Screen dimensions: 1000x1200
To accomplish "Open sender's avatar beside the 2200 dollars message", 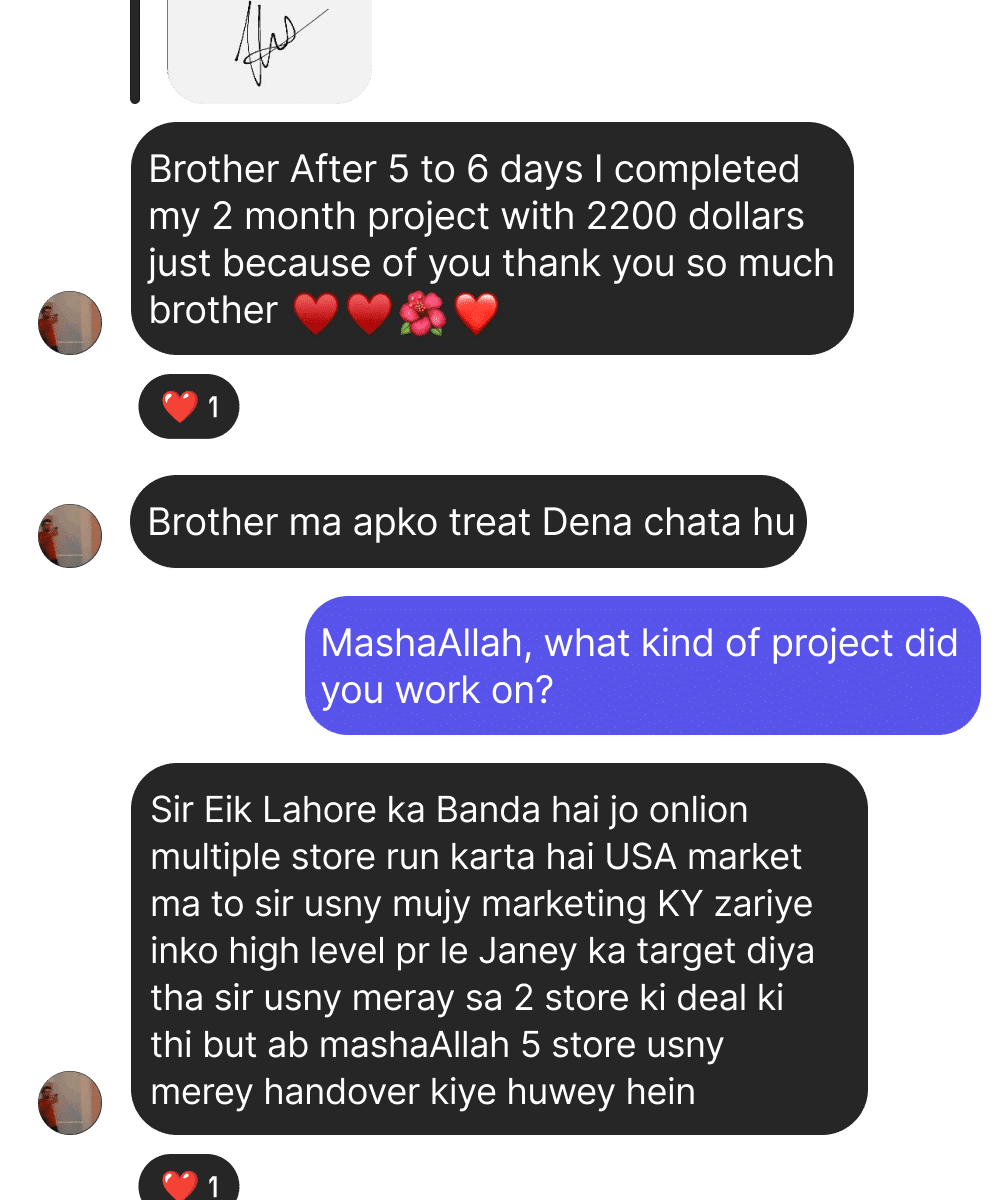I will pyautogui.click(x=70, y=323).
